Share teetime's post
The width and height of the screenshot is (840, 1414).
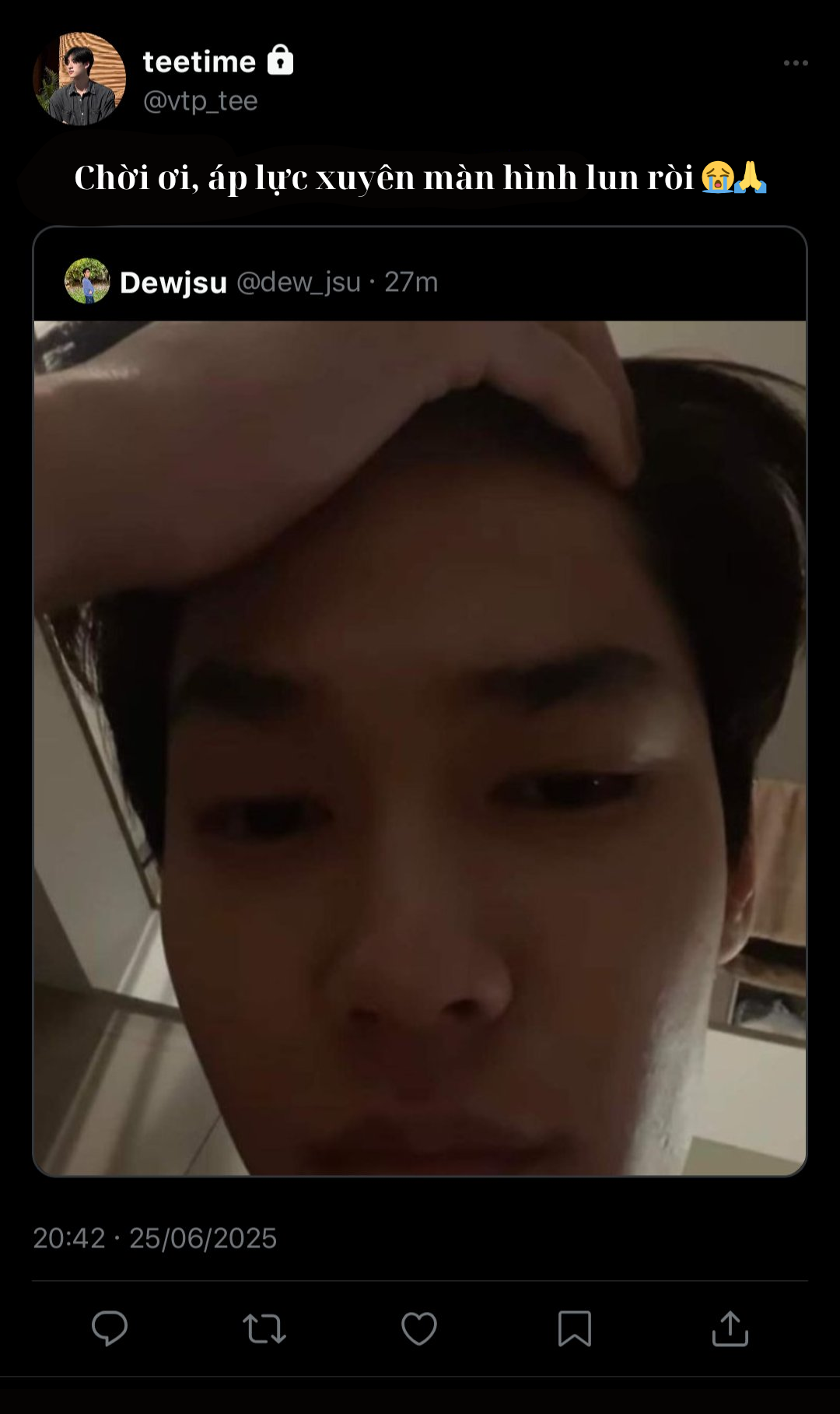730,1328
